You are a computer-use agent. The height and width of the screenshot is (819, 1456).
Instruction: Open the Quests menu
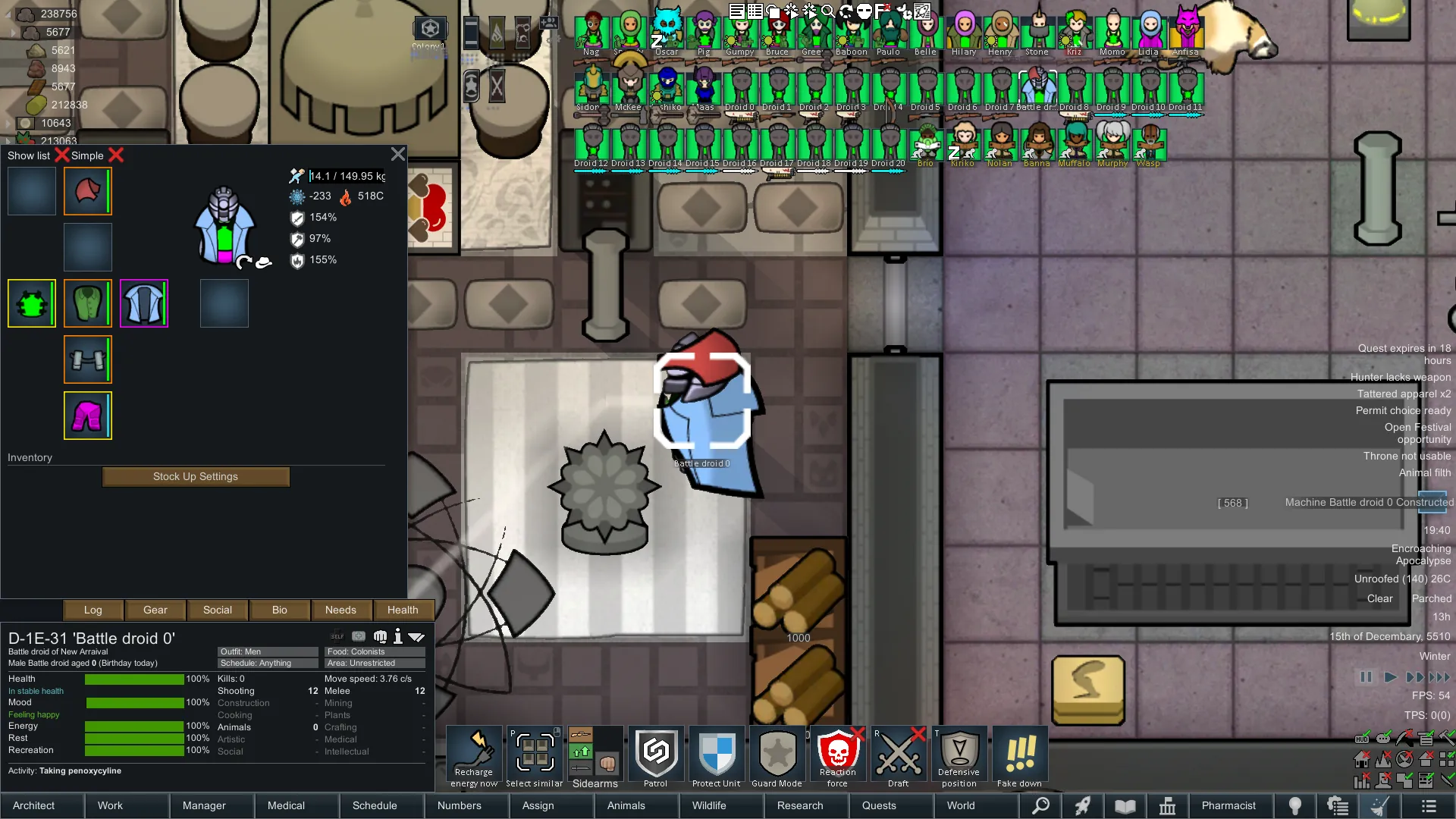(879, 805)
